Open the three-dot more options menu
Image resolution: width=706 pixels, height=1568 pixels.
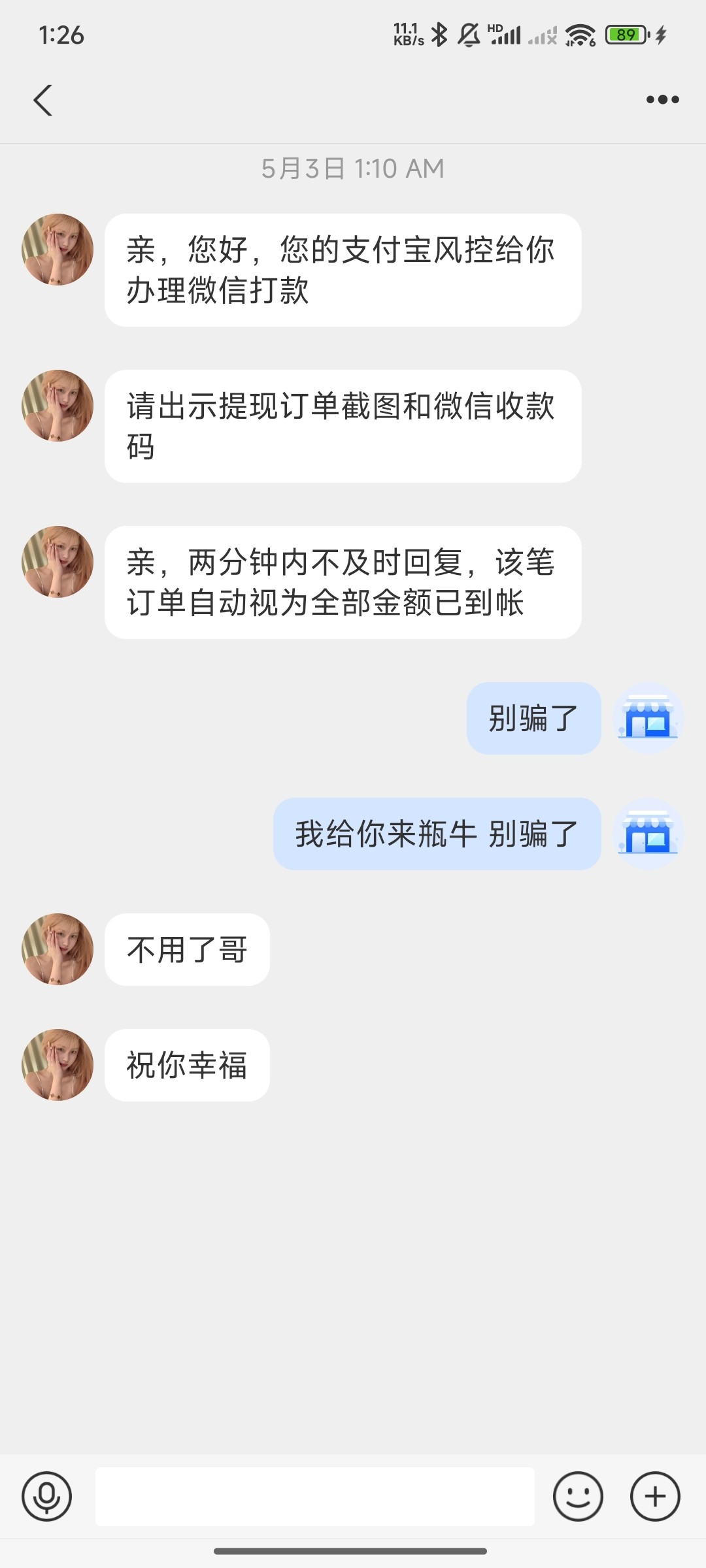662,100
